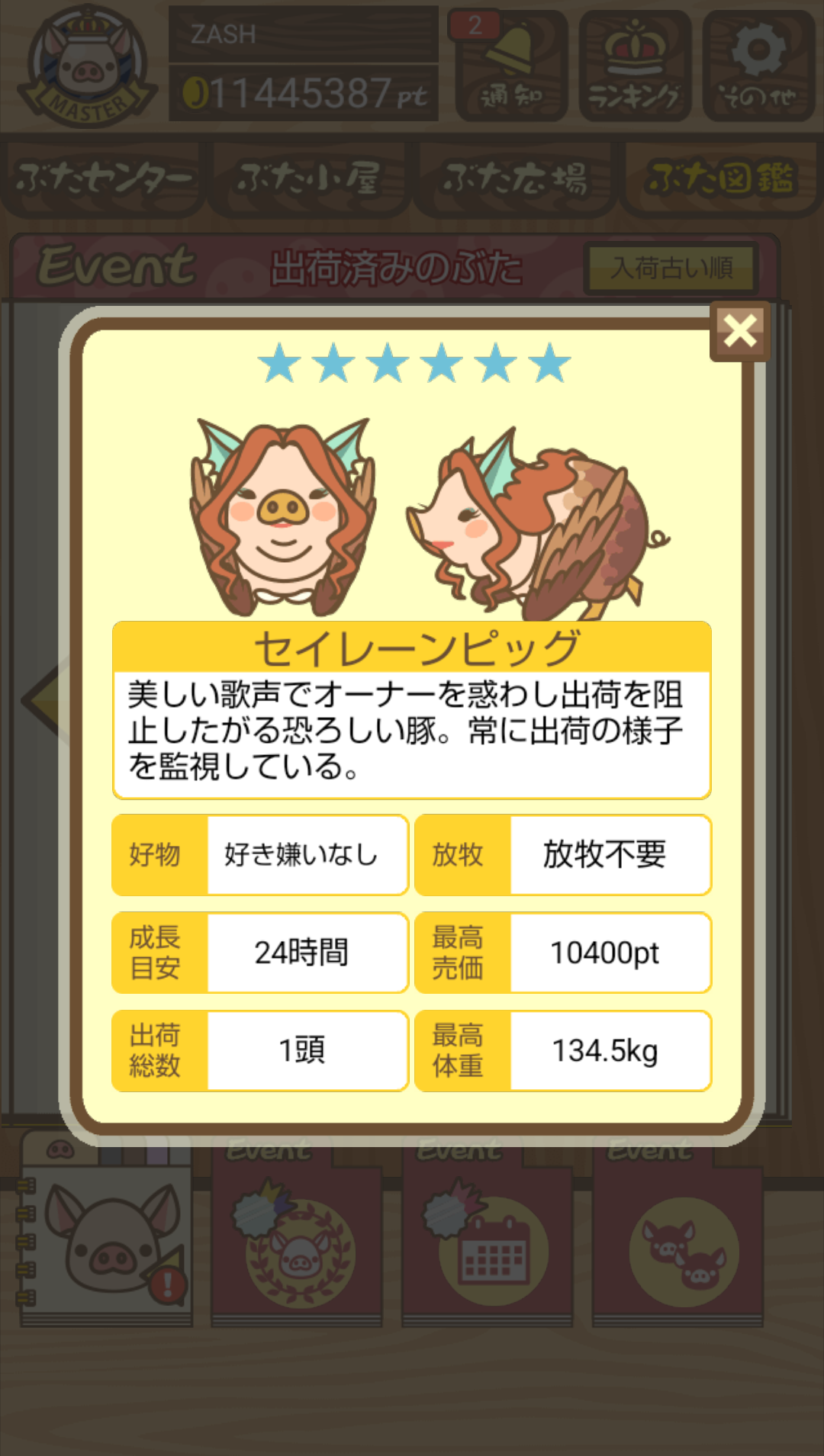Switch to the ぶたセンター tab
The height and width of the screenshot is (1456, 824).
click(x=102, y=178)
